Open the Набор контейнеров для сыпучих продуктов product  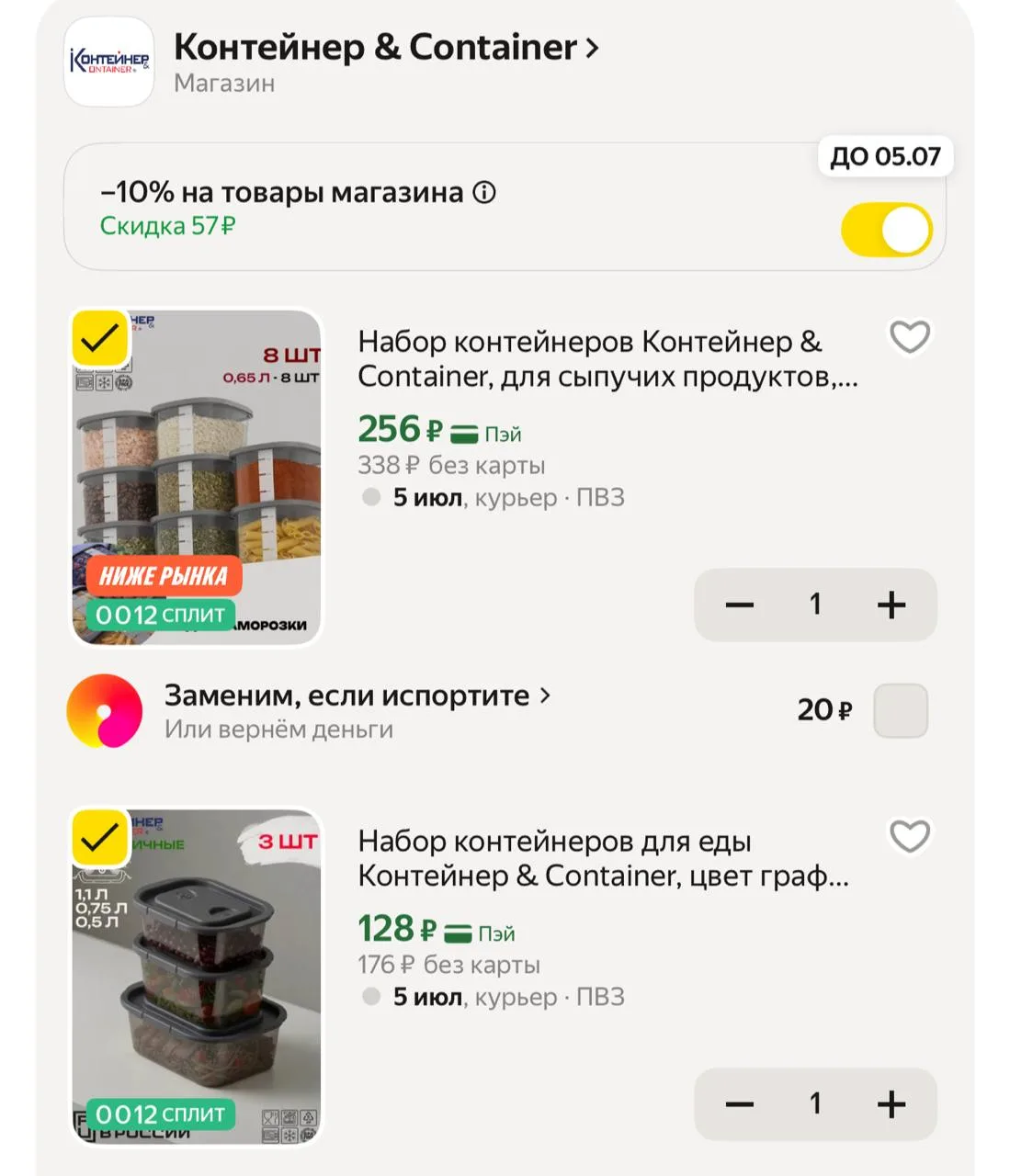608,359
